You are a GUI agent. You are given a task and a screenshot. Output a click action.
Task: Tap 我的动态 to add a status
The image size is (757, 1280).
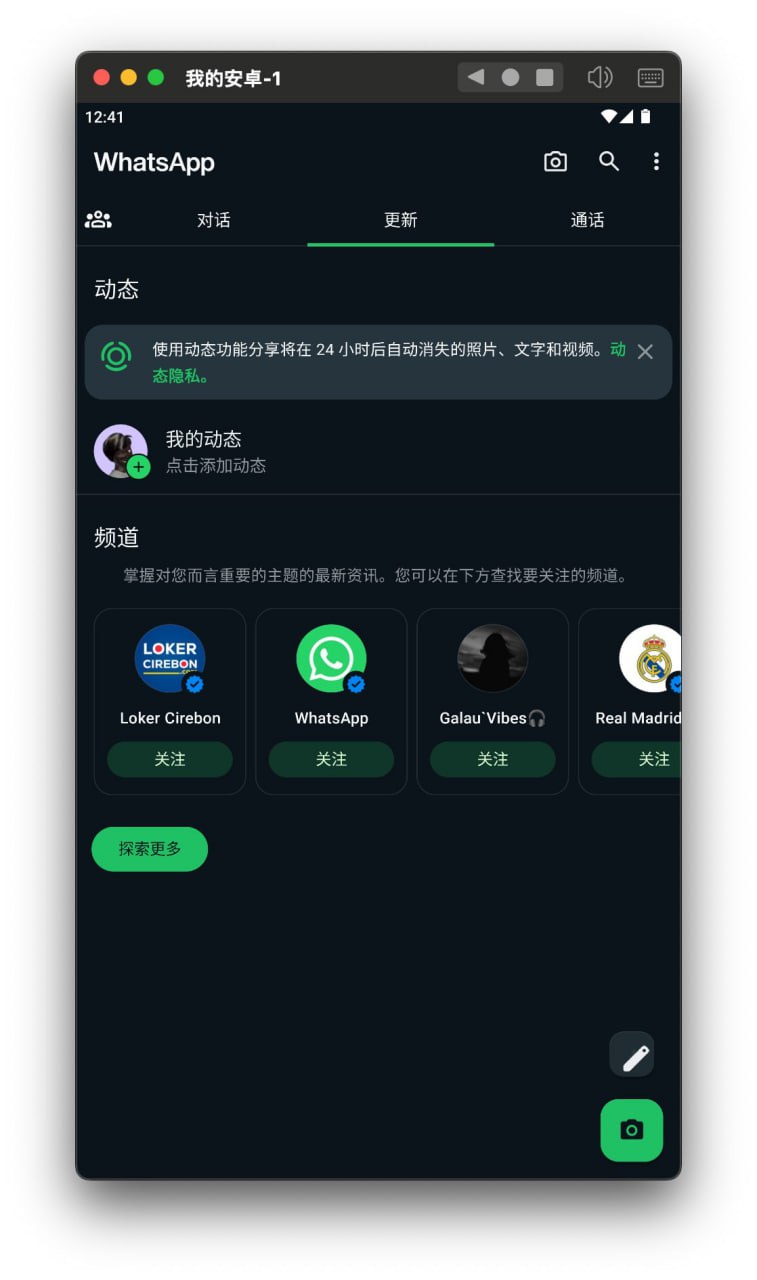coord(203,451)
